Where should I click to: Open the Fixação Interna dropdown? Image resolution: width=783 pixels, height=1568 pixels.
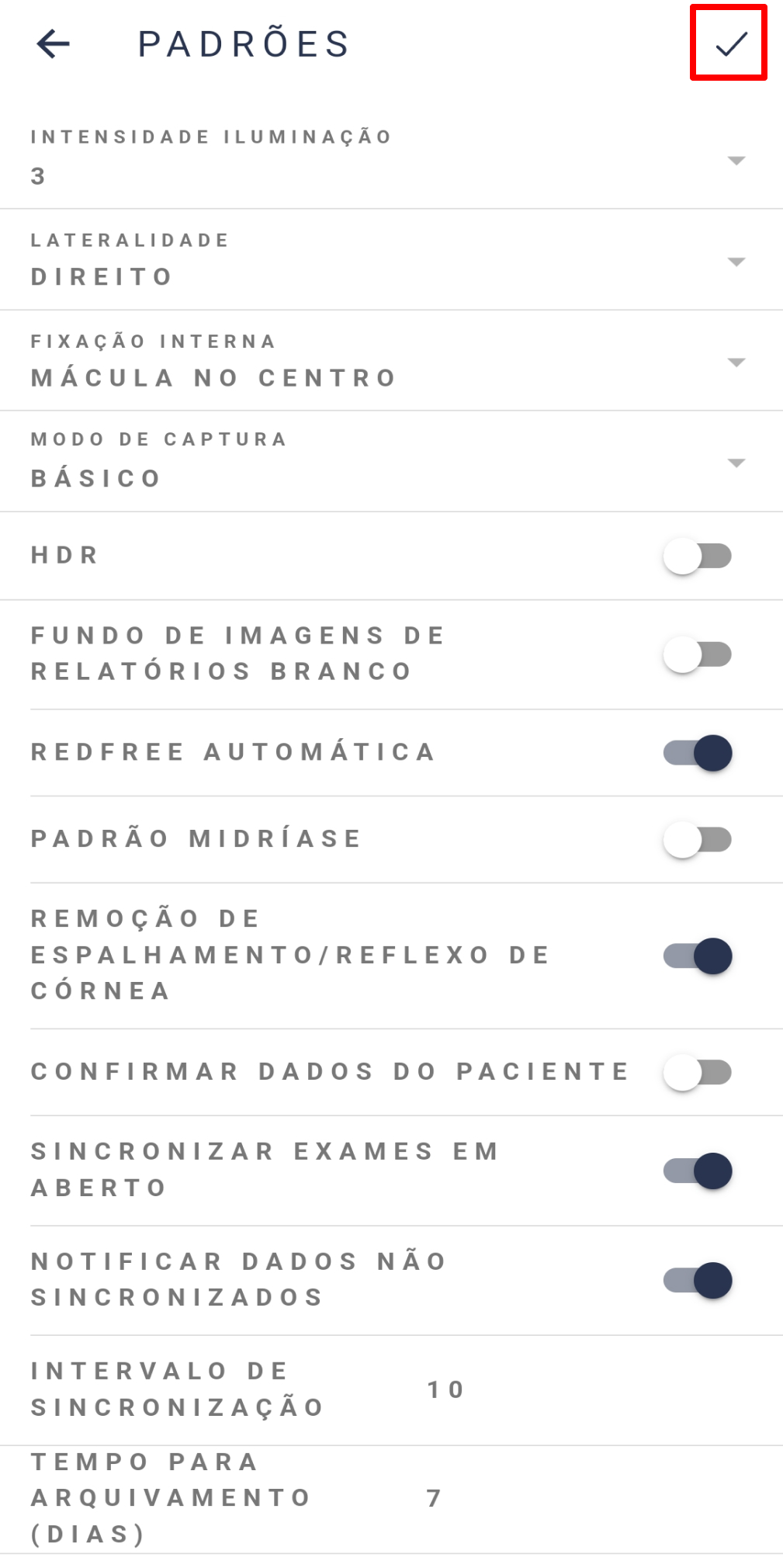pos(391,361)
